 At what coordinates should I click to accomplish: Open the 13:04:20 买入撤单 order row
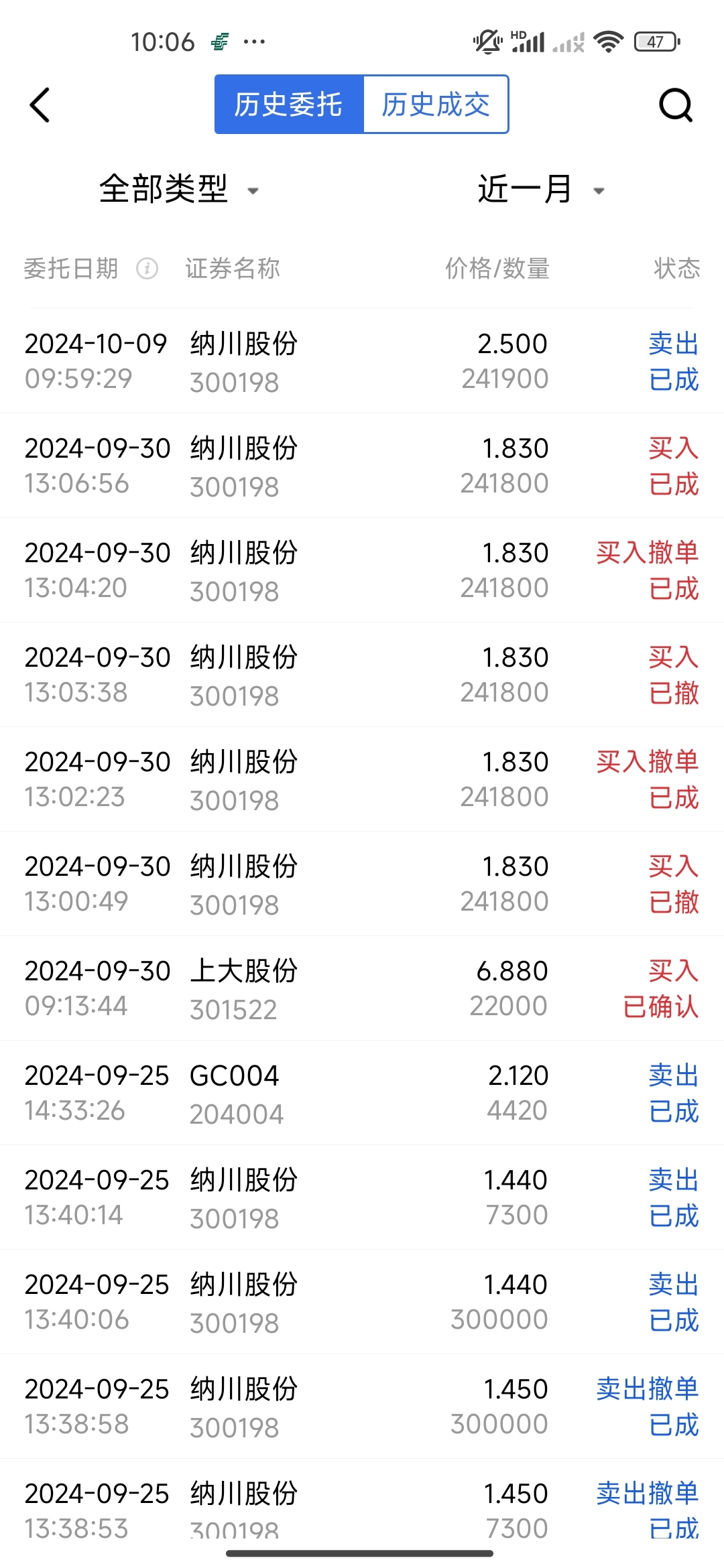pyautogui.click(x=362, y=570)
